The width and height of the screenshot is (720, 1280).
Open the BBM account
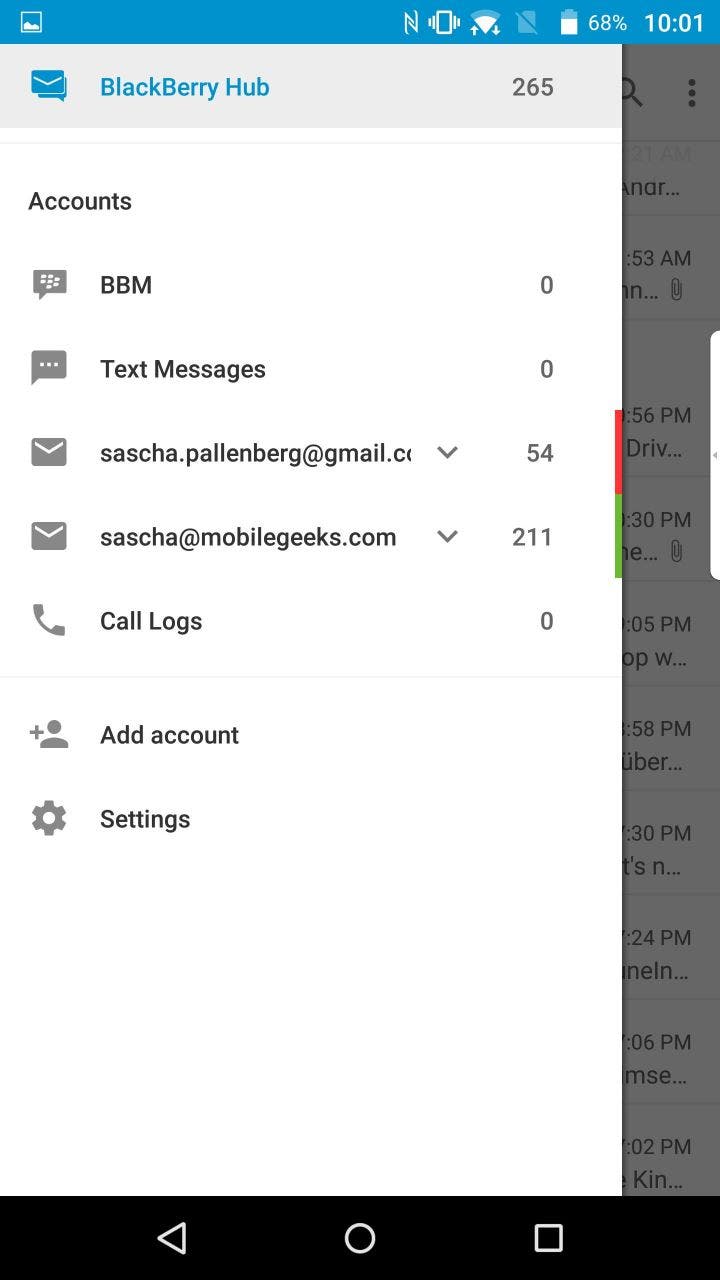tap(126, 285)
